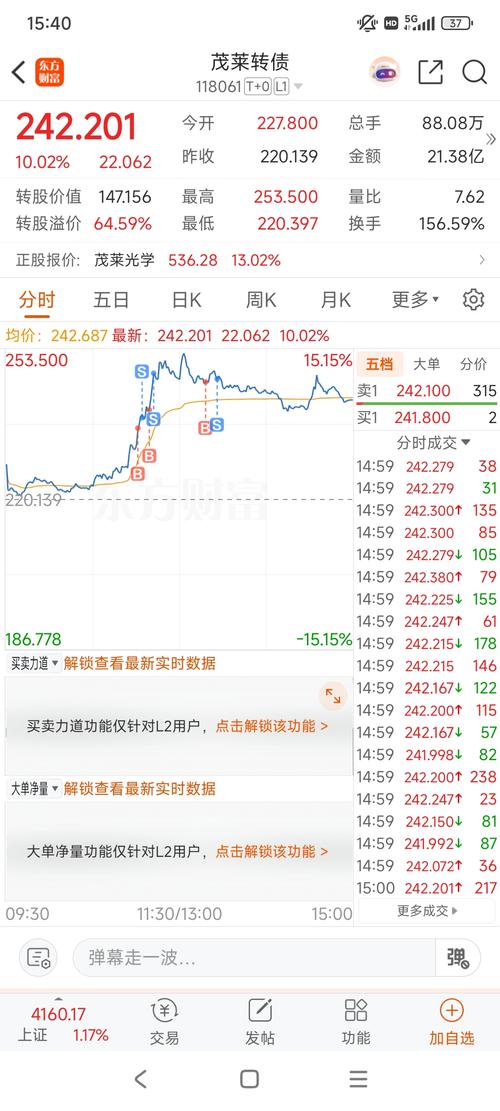Select the 周K chart tab
500x1111 pixels.
(x=261, y=300)
